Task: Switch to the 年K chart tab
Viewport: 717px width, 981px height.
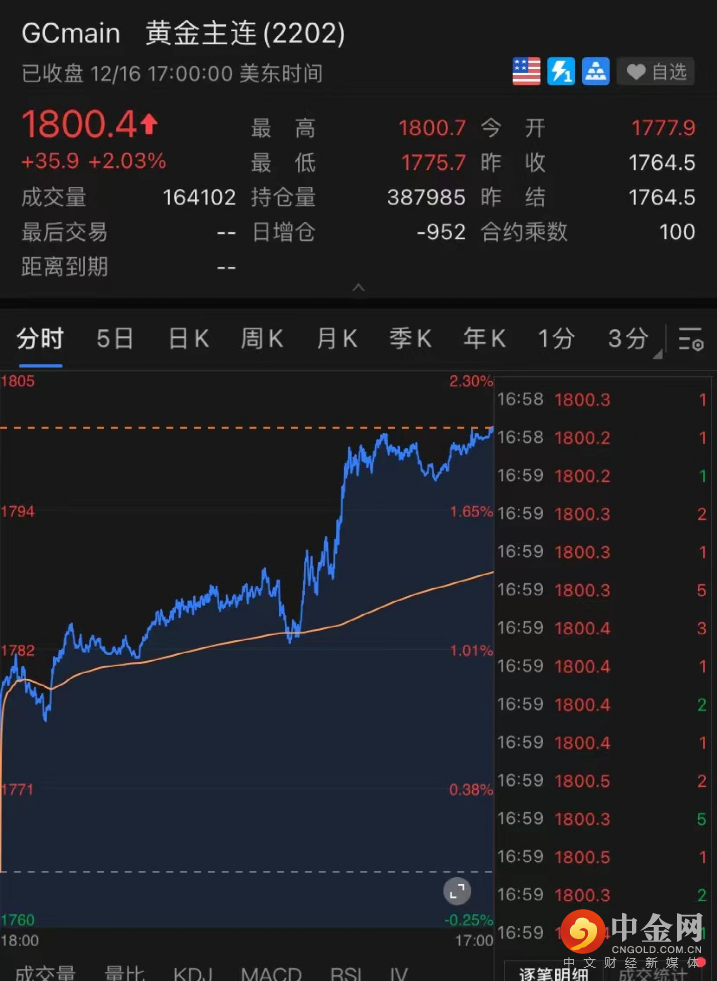Action: [x=484, y=339]
